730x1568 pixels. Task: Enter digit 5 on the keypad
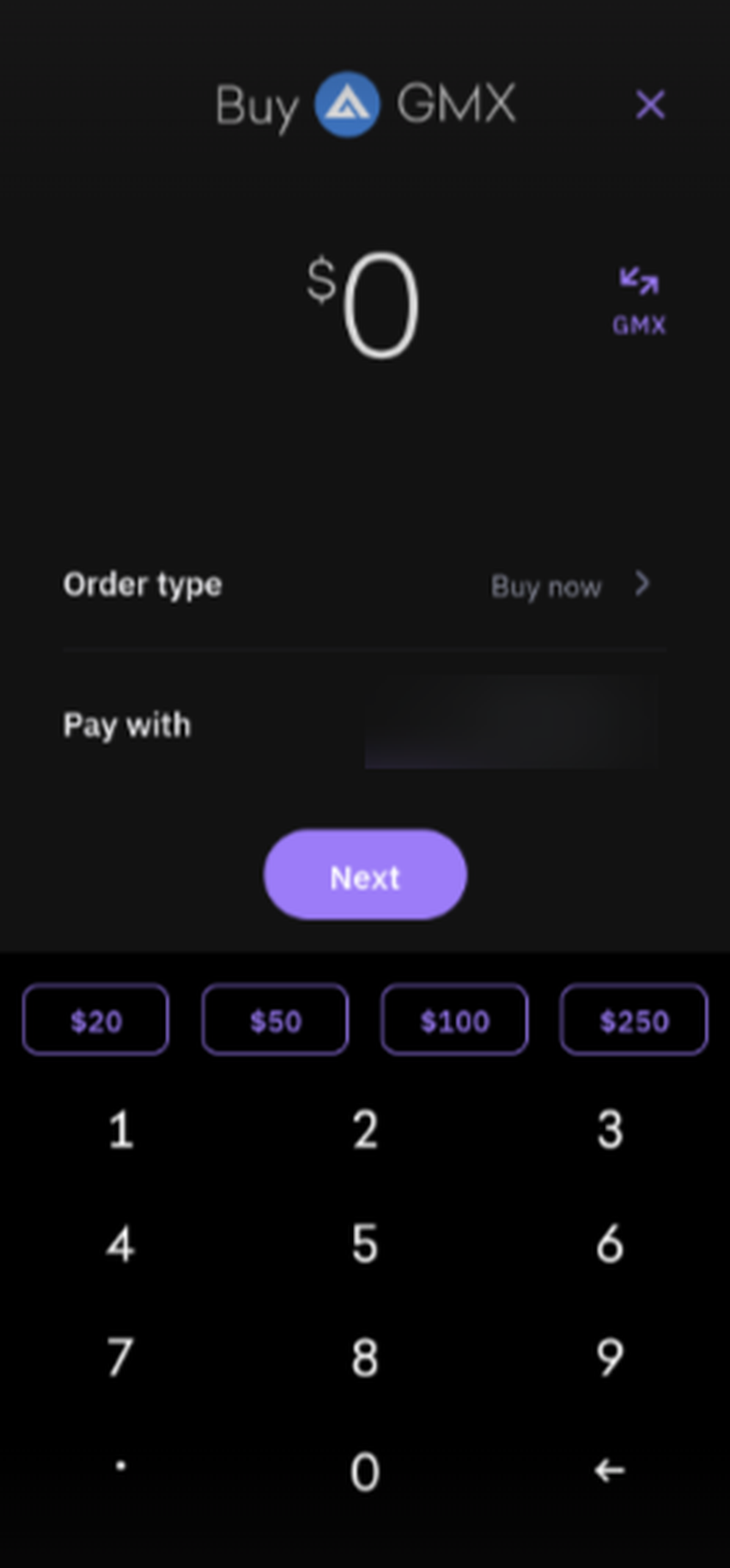[x=365, y=1243]
